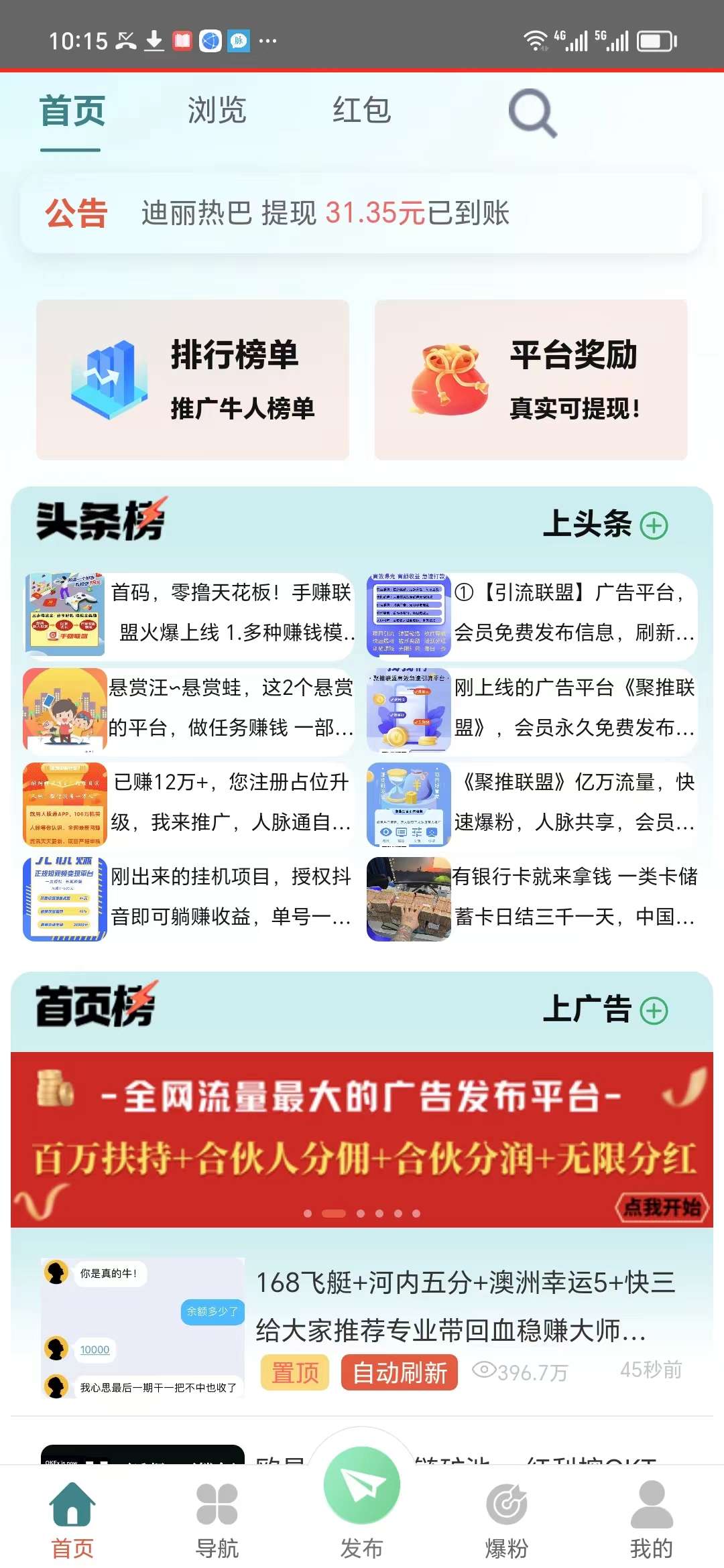Viewport: 724px width, 1568px height.
Task: Open the 平台奖励 card
Action: [531, 380]
